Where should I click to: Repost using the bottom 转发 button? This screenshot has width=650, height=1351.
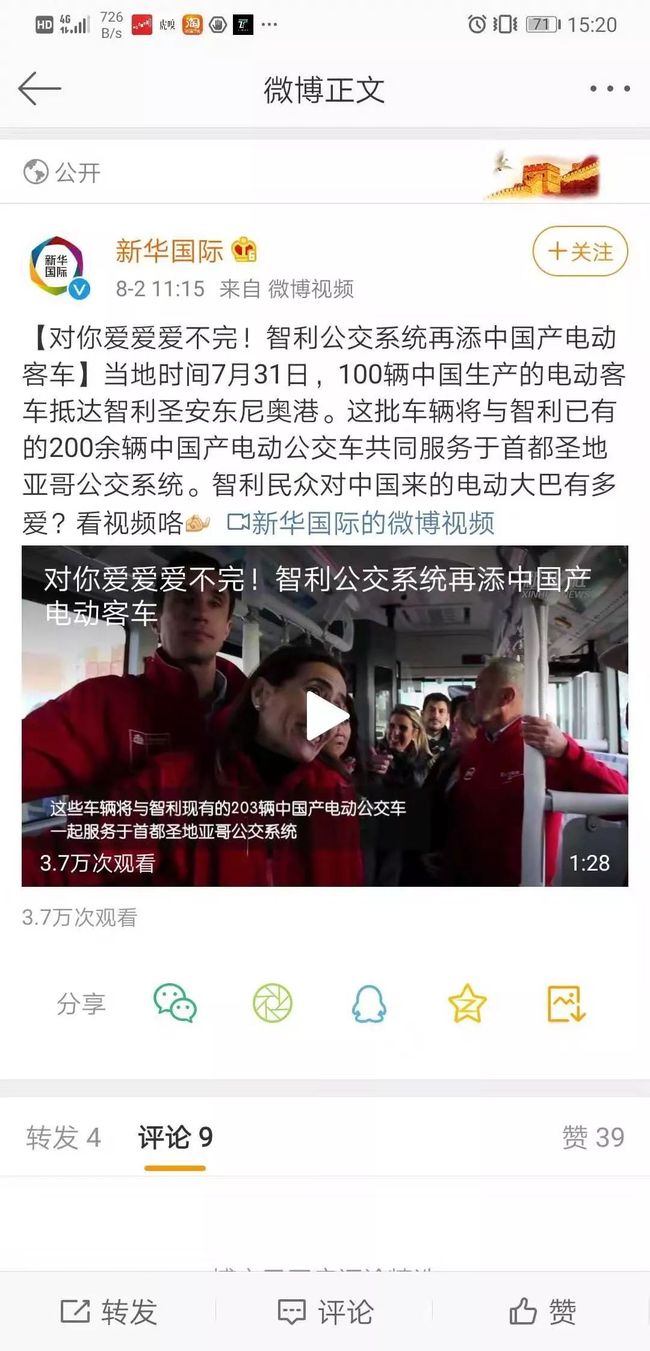pos(109,1311)
